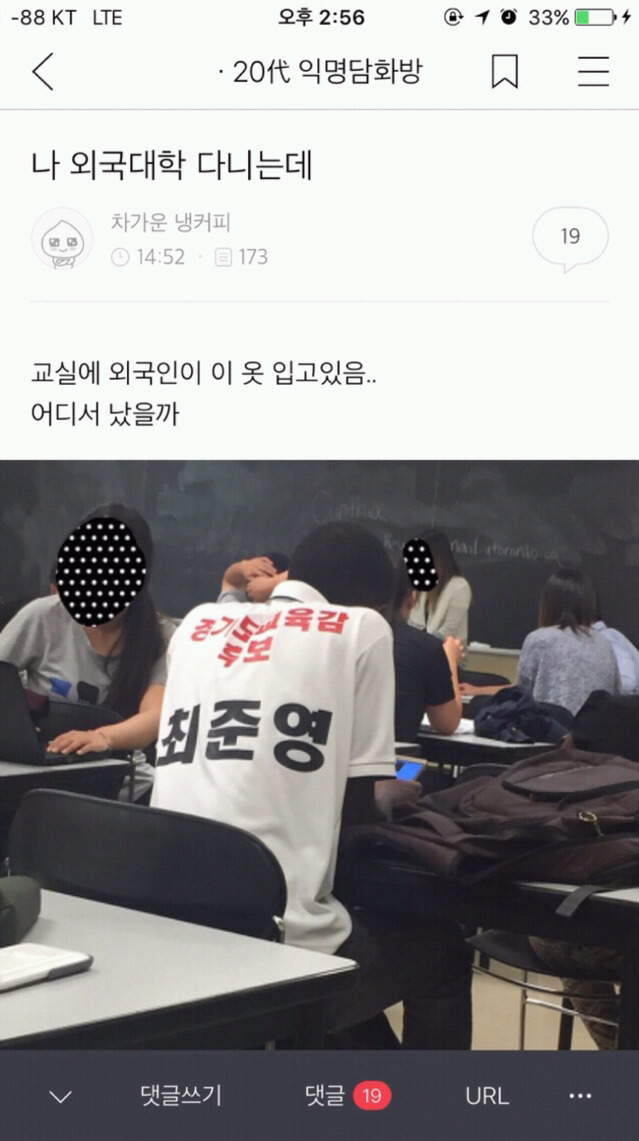The image size is (639, 1141).
Task: Open the 댓글 comments list
Action: pos(346,1096)
